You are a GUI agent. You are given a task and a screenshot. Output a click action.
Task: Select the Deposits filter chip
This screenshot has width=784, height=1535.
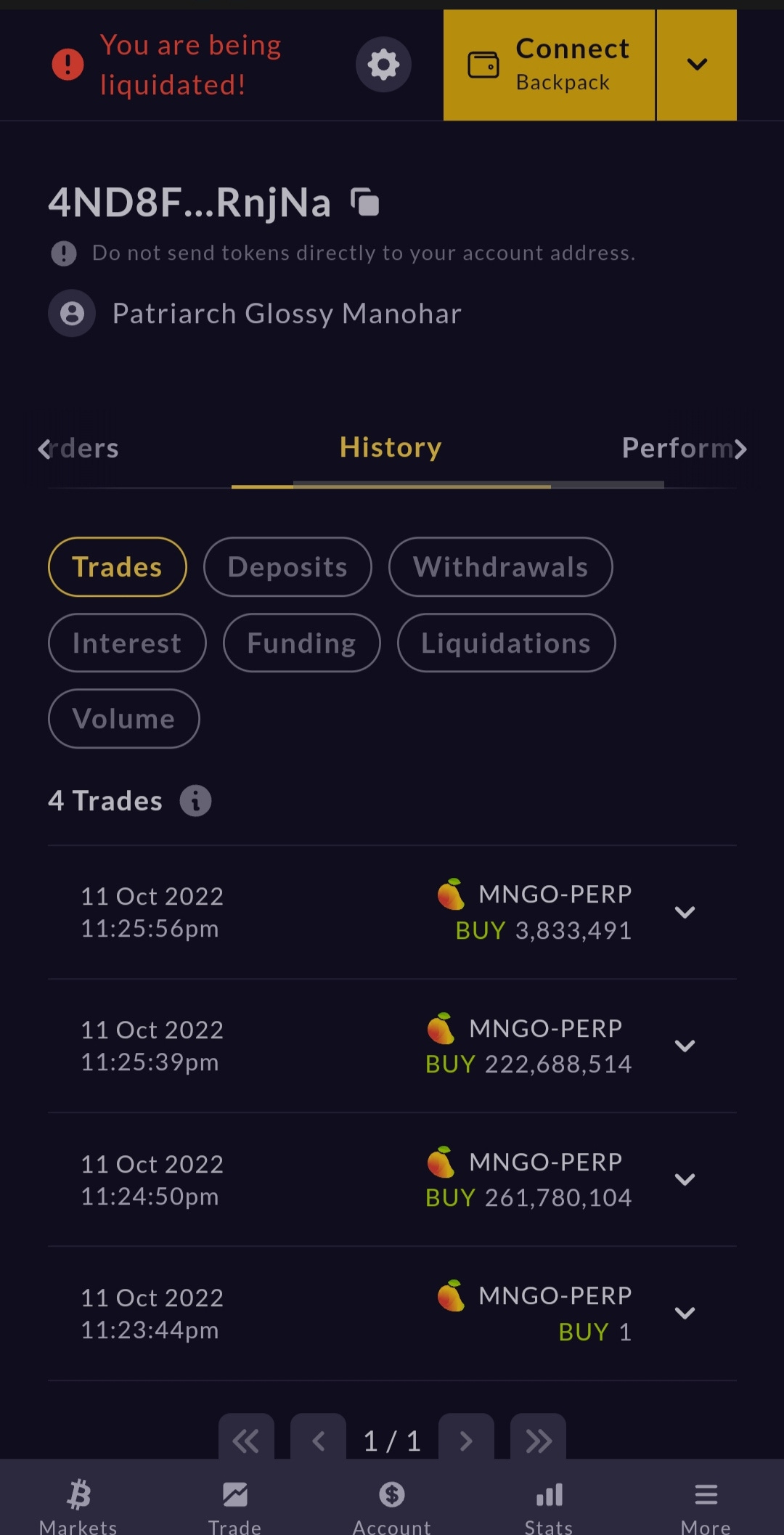pos(287,567)
